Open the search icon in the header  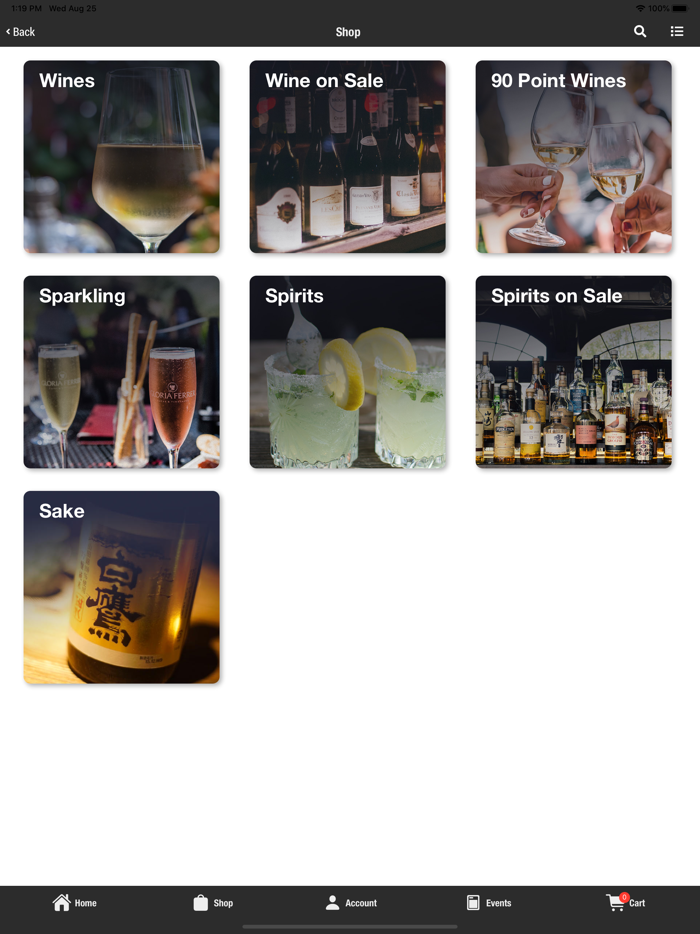640,32
